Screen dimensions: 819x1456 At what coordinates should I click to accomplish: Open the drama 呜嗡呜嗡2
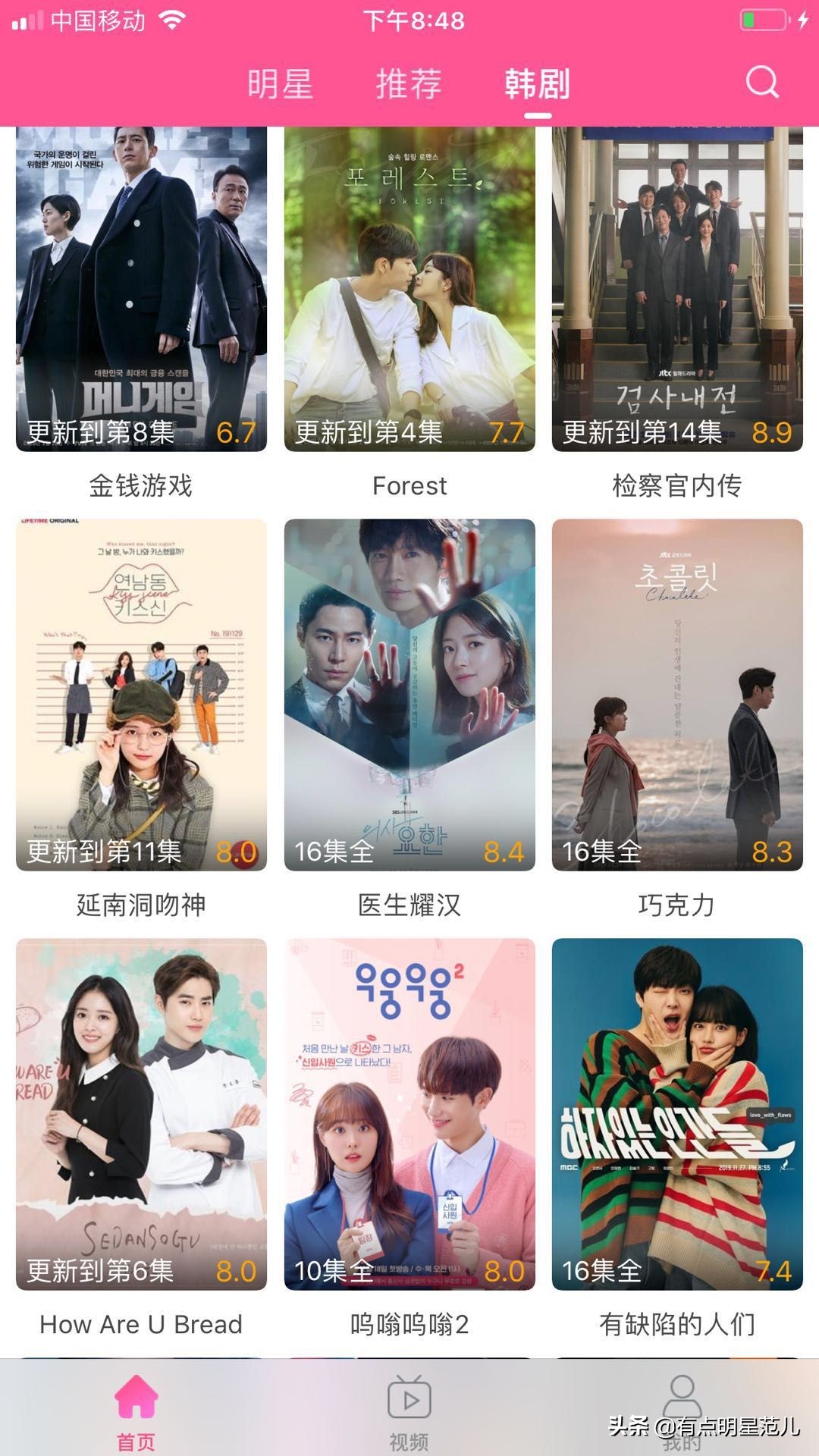coord(409,1113)
